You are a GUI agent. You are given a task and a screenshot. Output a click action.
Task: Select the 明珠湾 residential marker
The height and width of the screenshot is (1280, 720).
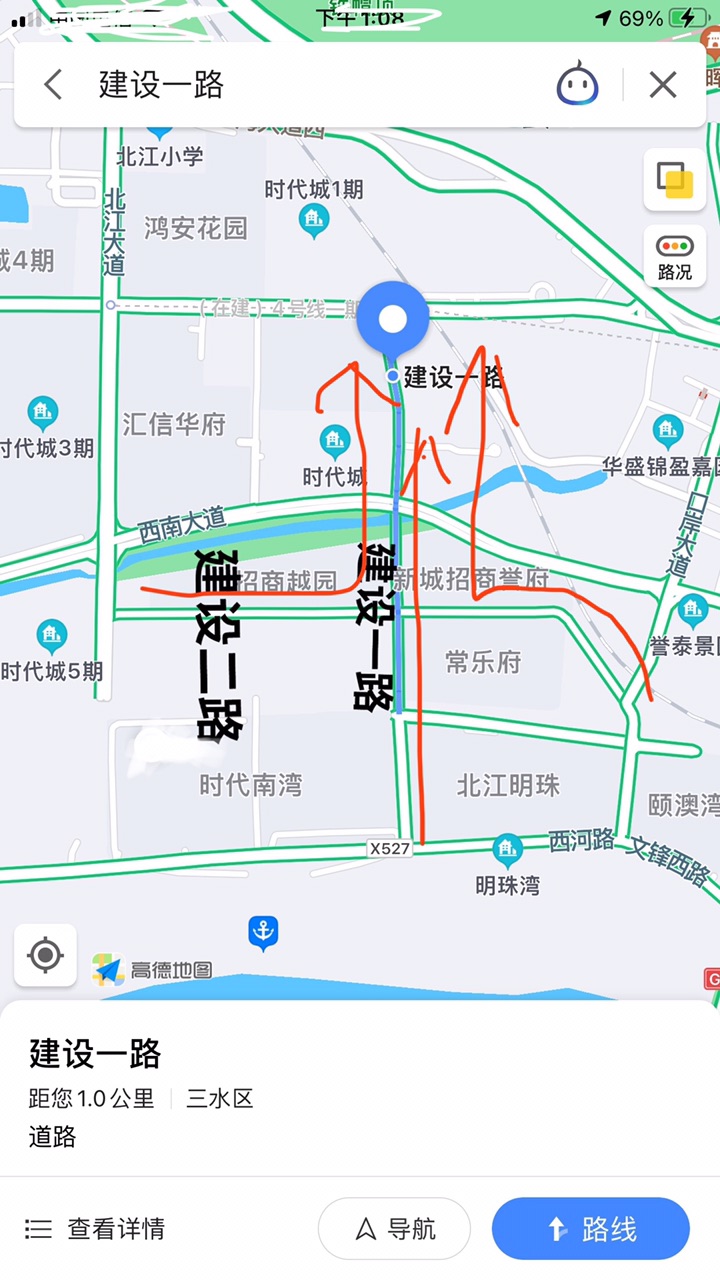click(x=507, y=850)
